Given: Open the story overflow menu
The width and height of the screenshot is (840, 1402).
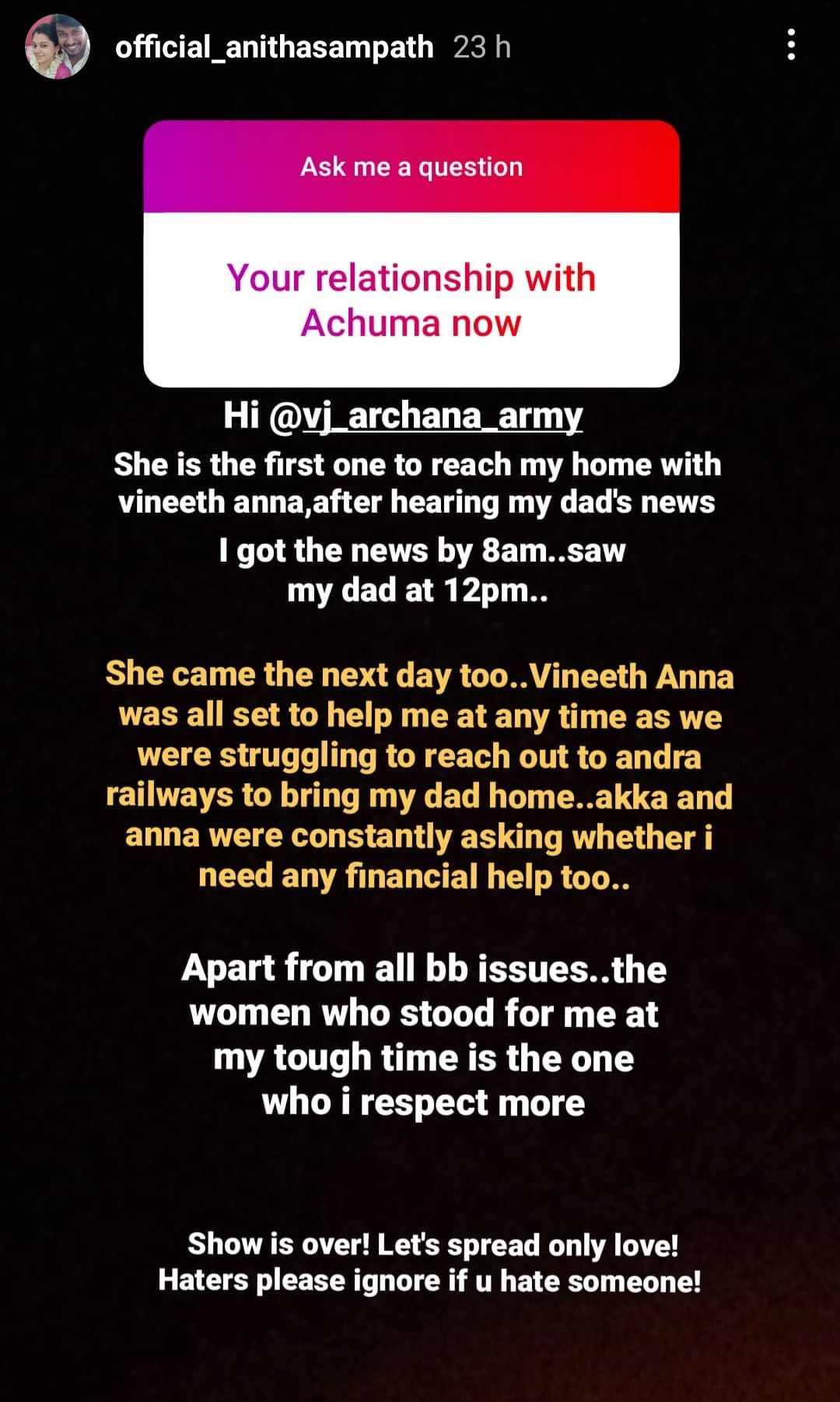Looking at the screenshot, I should 791,45.
